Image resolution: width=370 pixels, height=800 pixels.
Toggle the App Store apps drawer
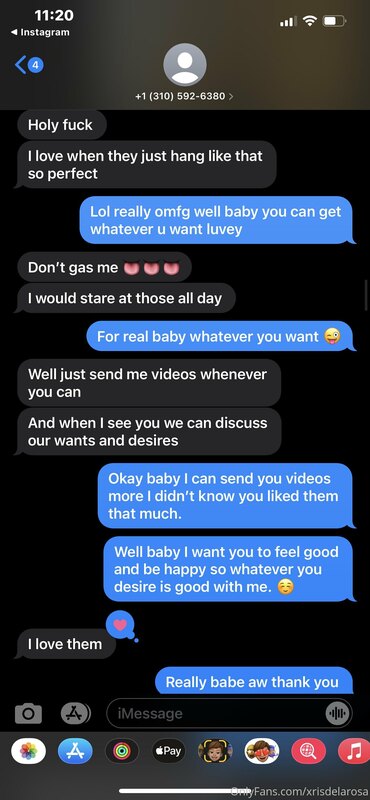(76, 713)
